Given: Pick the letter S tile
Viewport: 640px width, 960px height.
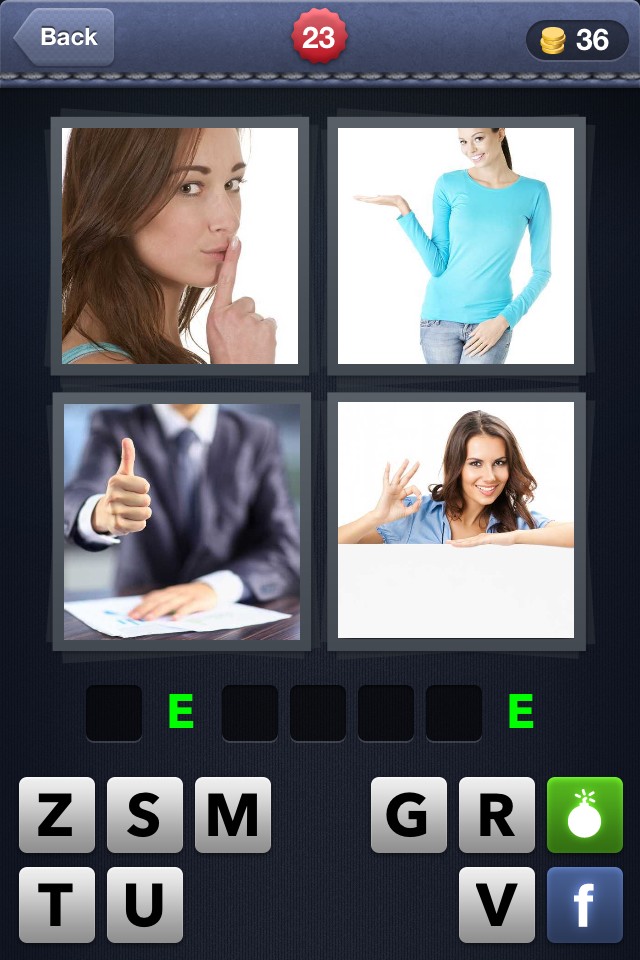Looking at the screenshot, I should (145, 815).
